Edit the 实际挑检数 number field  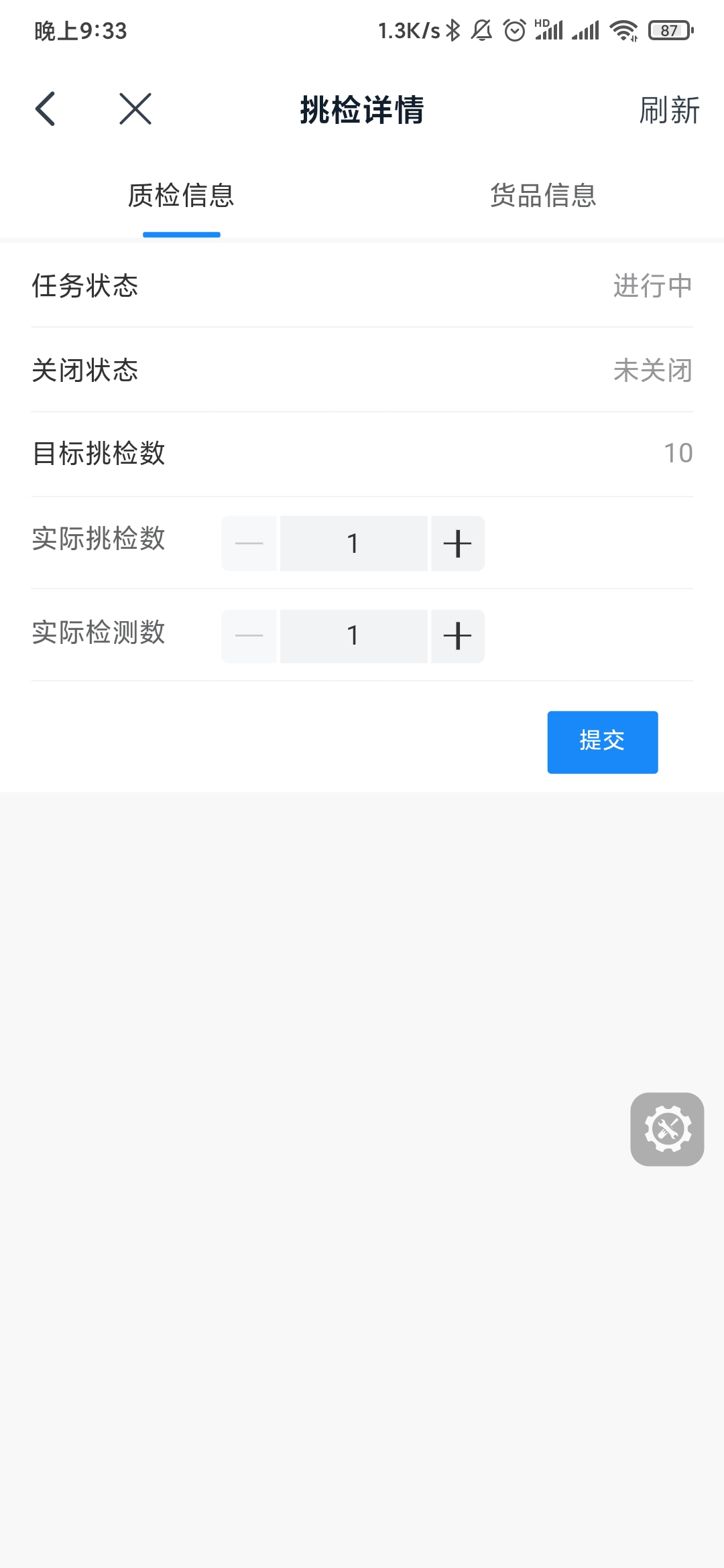[353, 543]
